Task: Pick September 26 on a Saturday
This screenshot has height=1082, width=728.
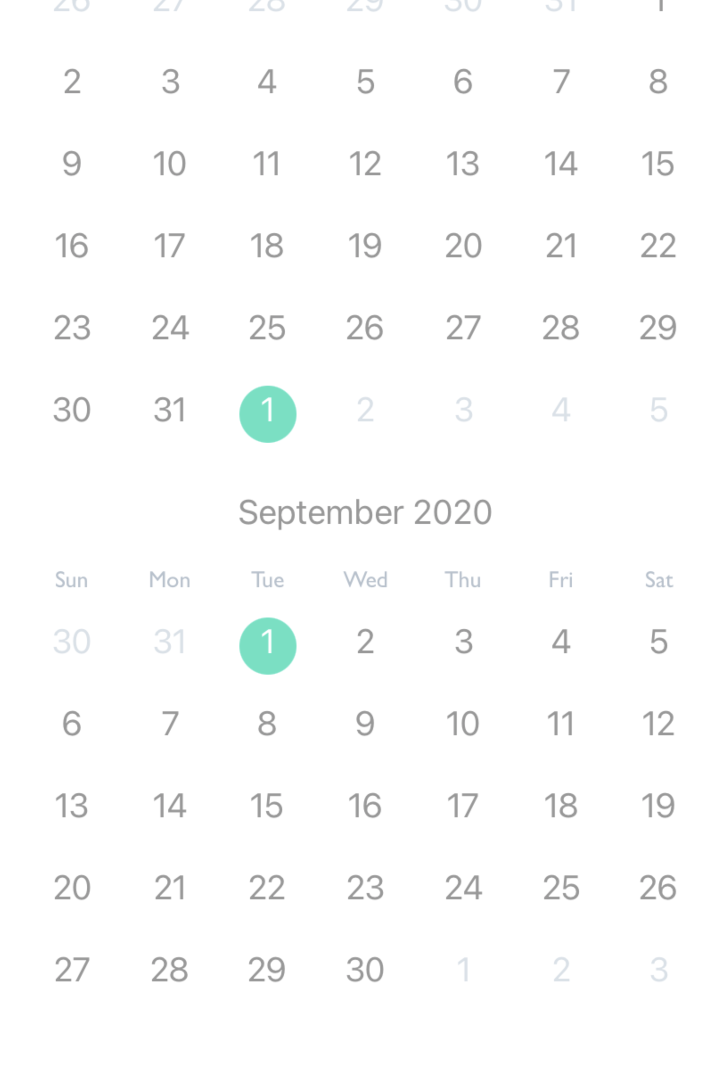Action: (658, 887)
